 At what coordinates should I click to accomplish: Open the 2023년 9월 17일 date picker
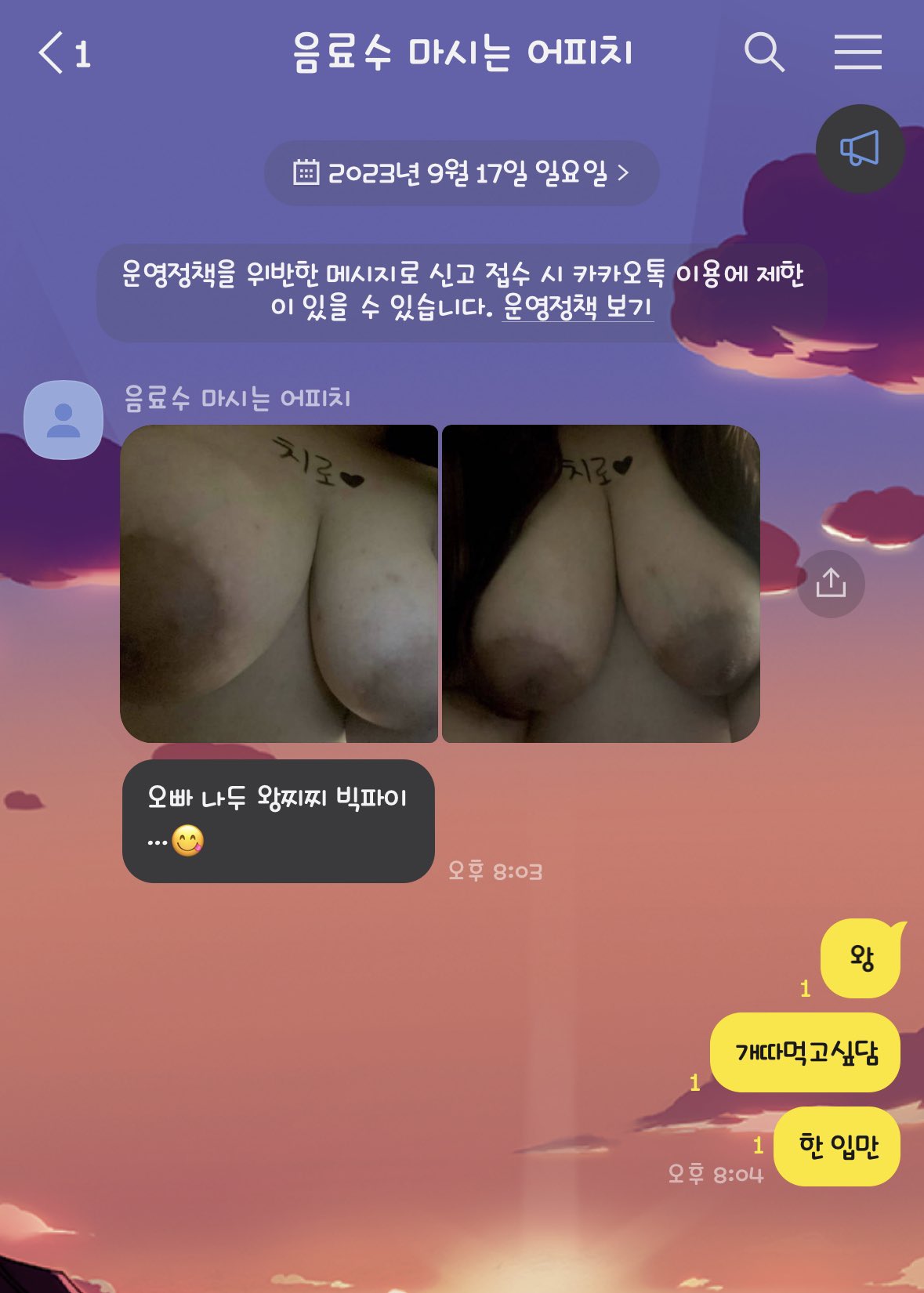pos(462,173)
